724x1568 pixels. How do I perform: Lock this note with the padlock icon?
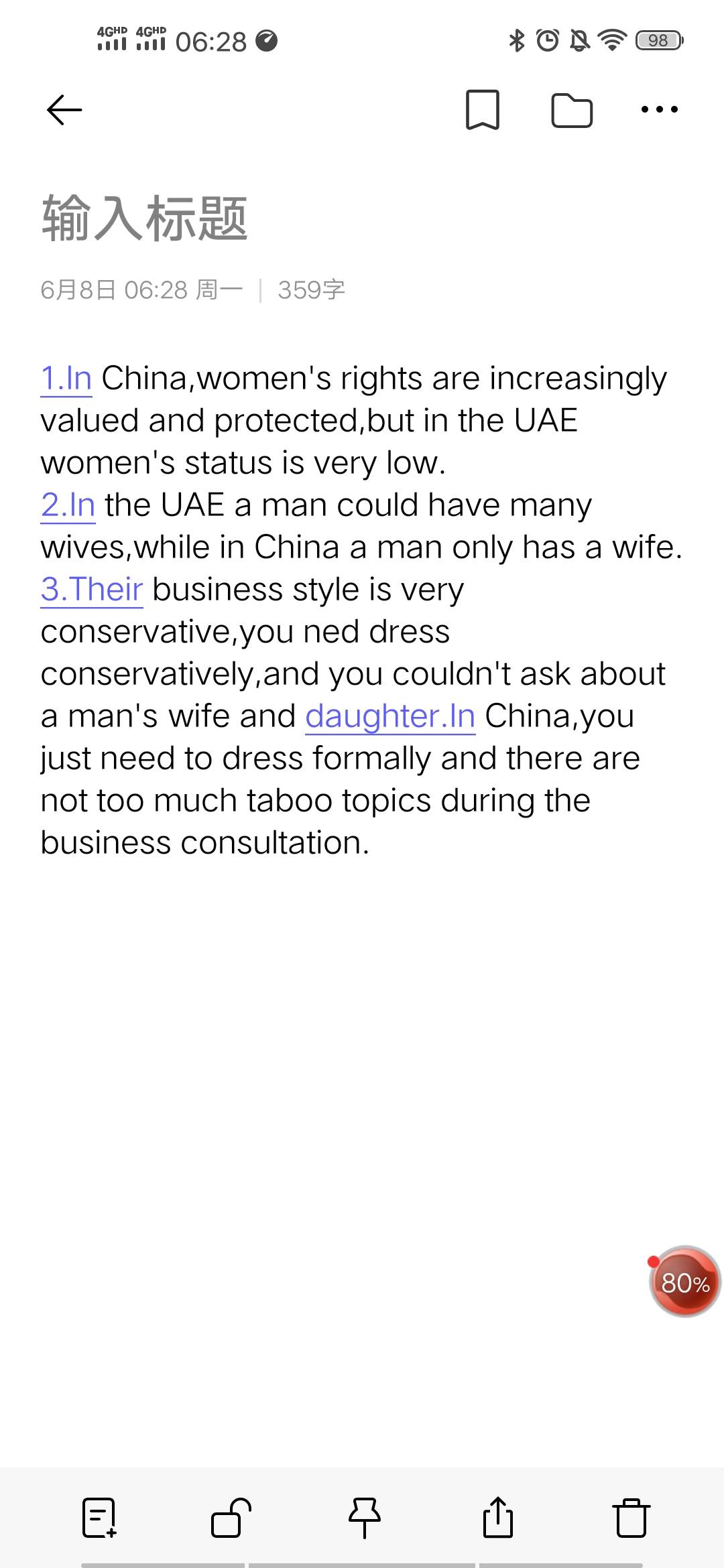click(x=231, y=1518)
